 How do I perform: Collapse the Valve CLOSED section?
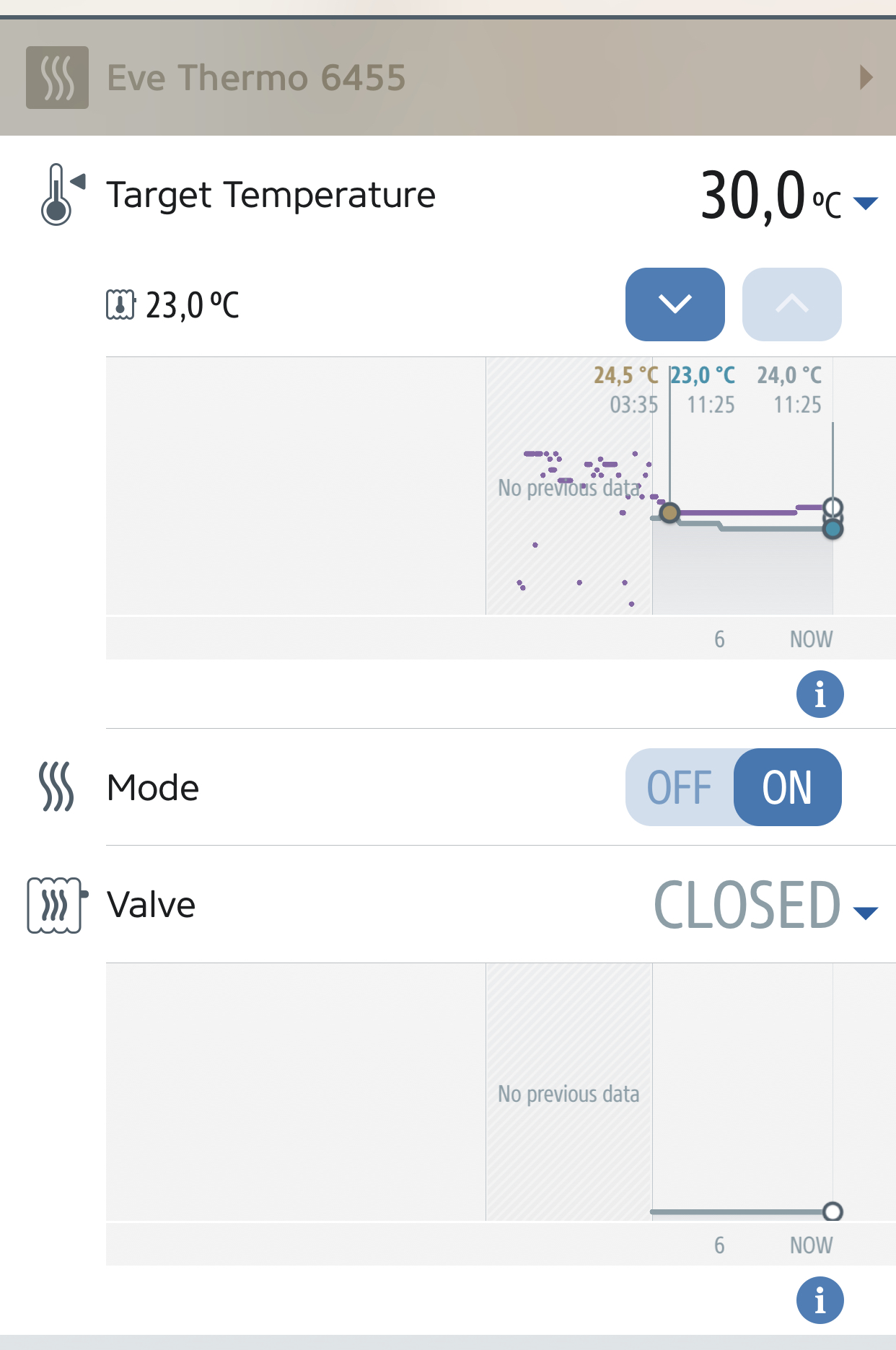(865, 913)
